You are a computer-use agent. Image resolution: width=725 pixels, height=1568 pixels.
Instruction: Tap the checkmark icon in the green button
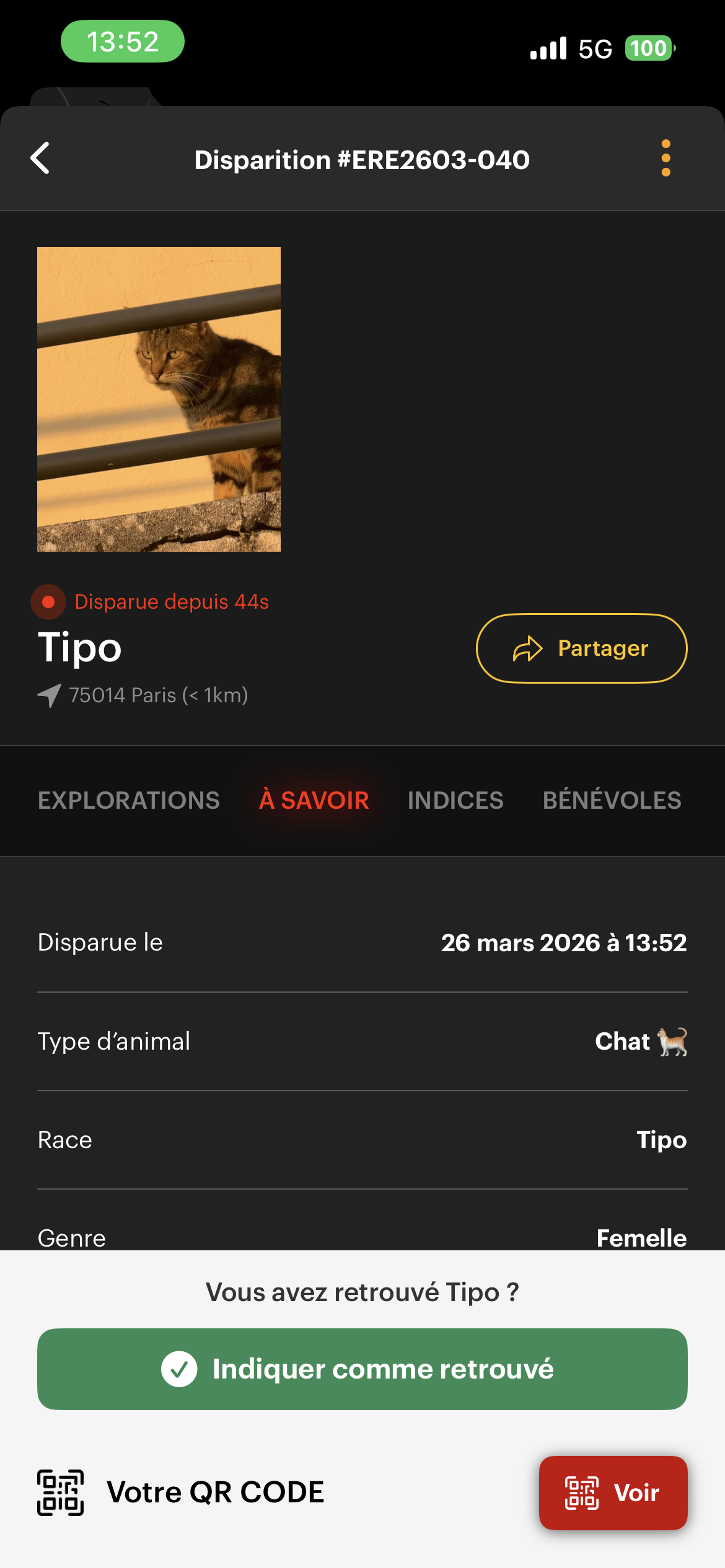178,1369
